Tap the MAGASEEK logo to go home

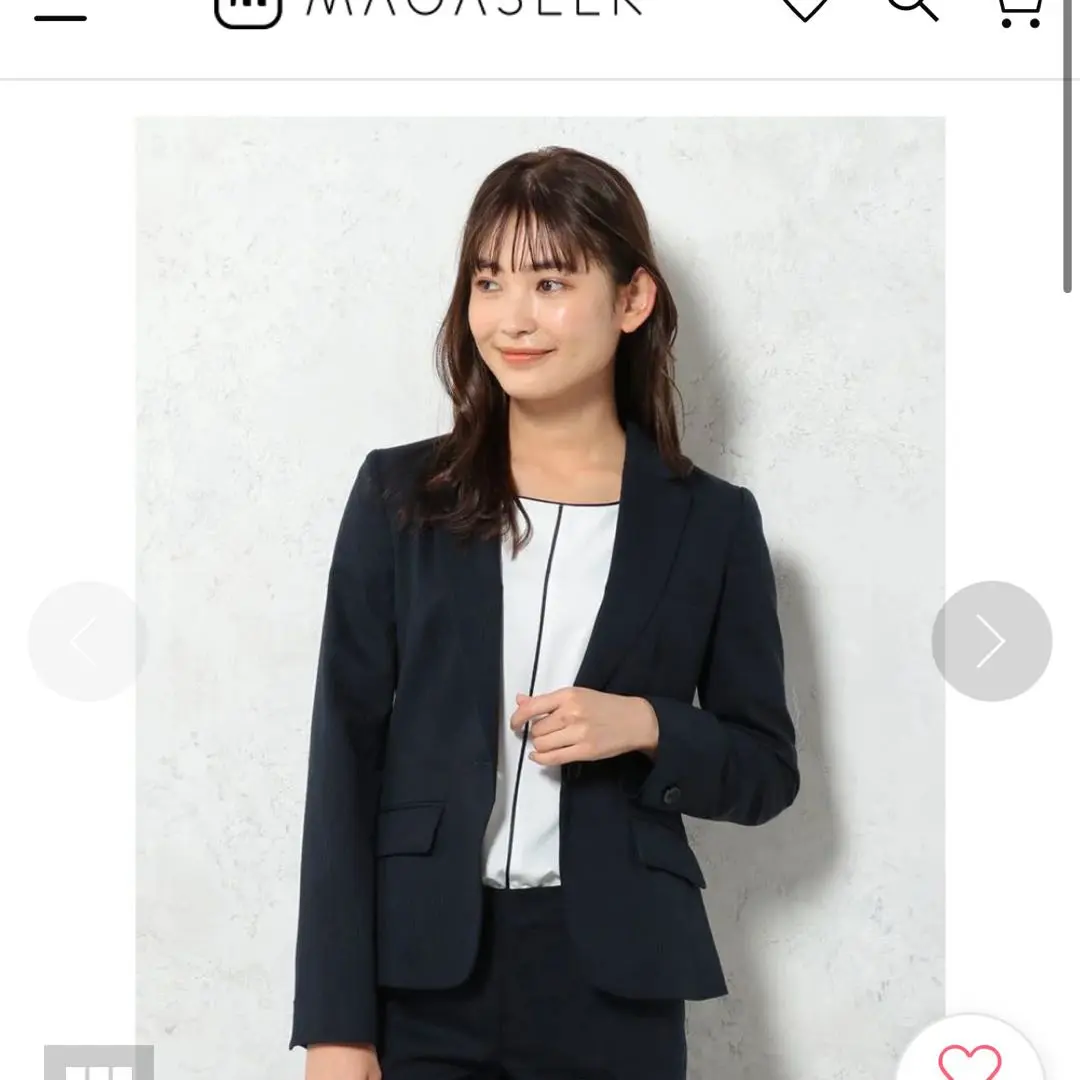430,10
